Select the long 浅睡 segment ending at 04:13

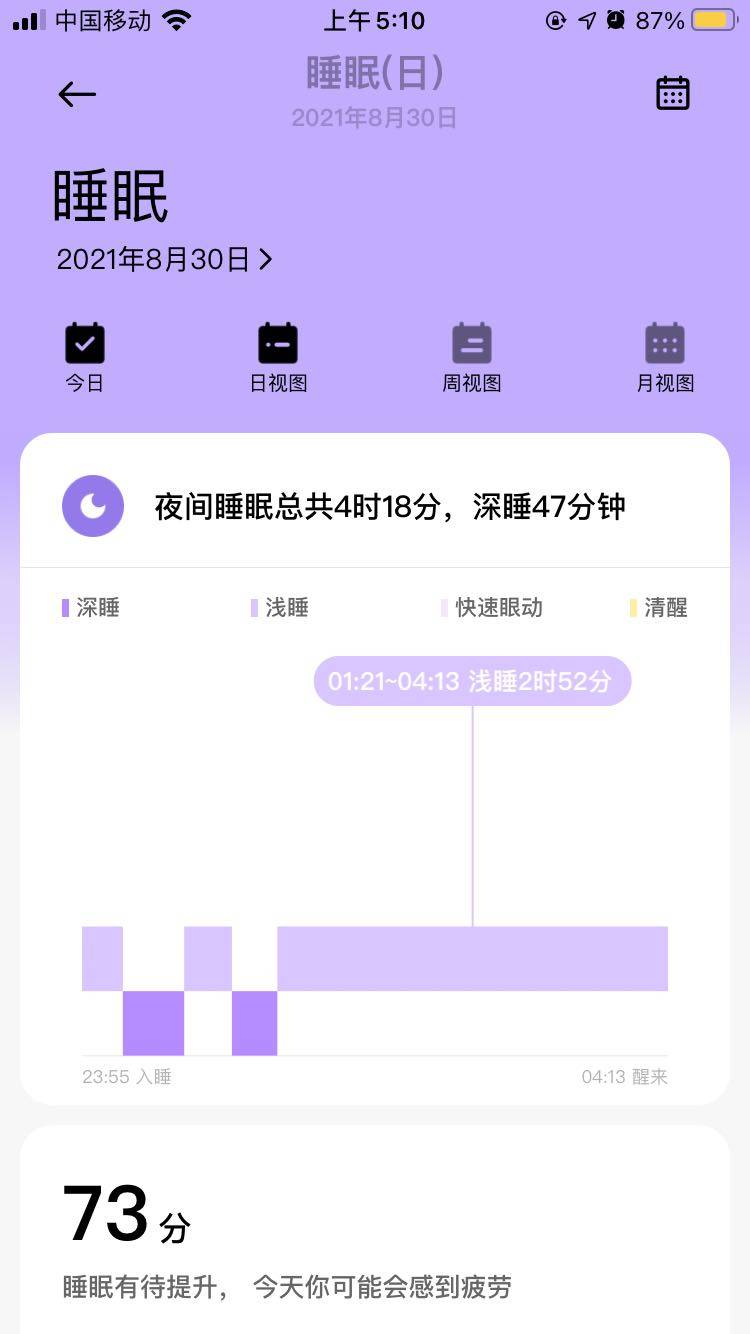[472, 958]
